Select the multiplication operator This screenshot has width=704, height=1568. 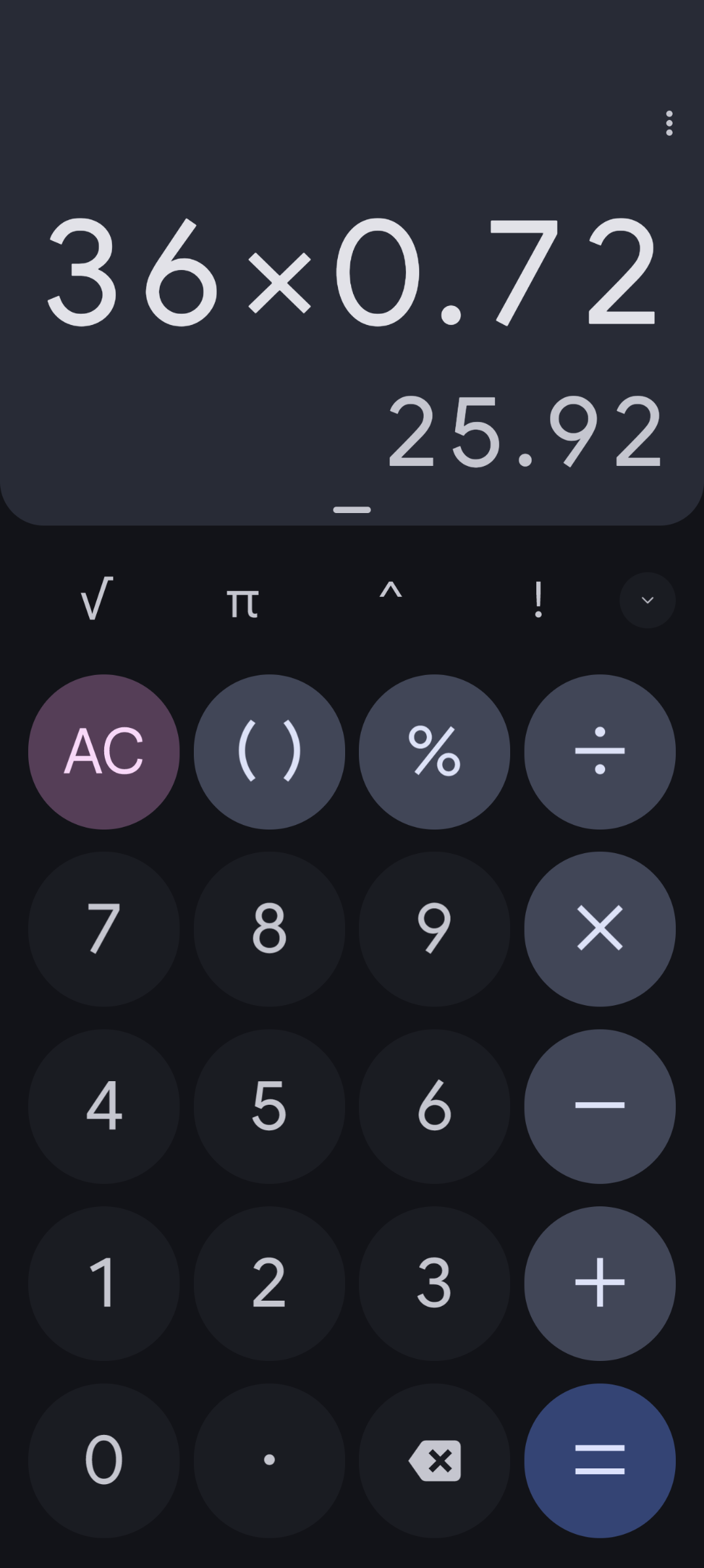[x=600, y=928]
